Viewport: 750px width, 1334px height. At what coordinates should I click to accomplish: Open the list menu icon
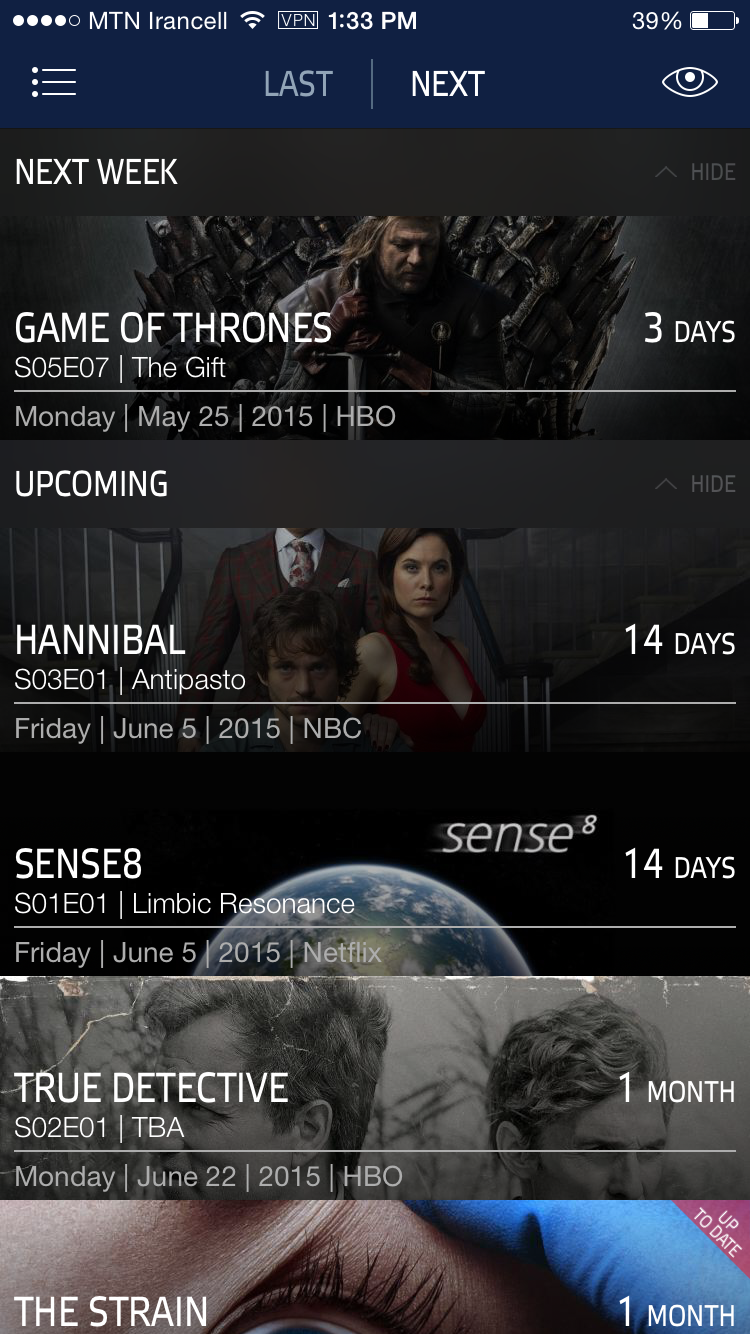click(x=54, y=83)
